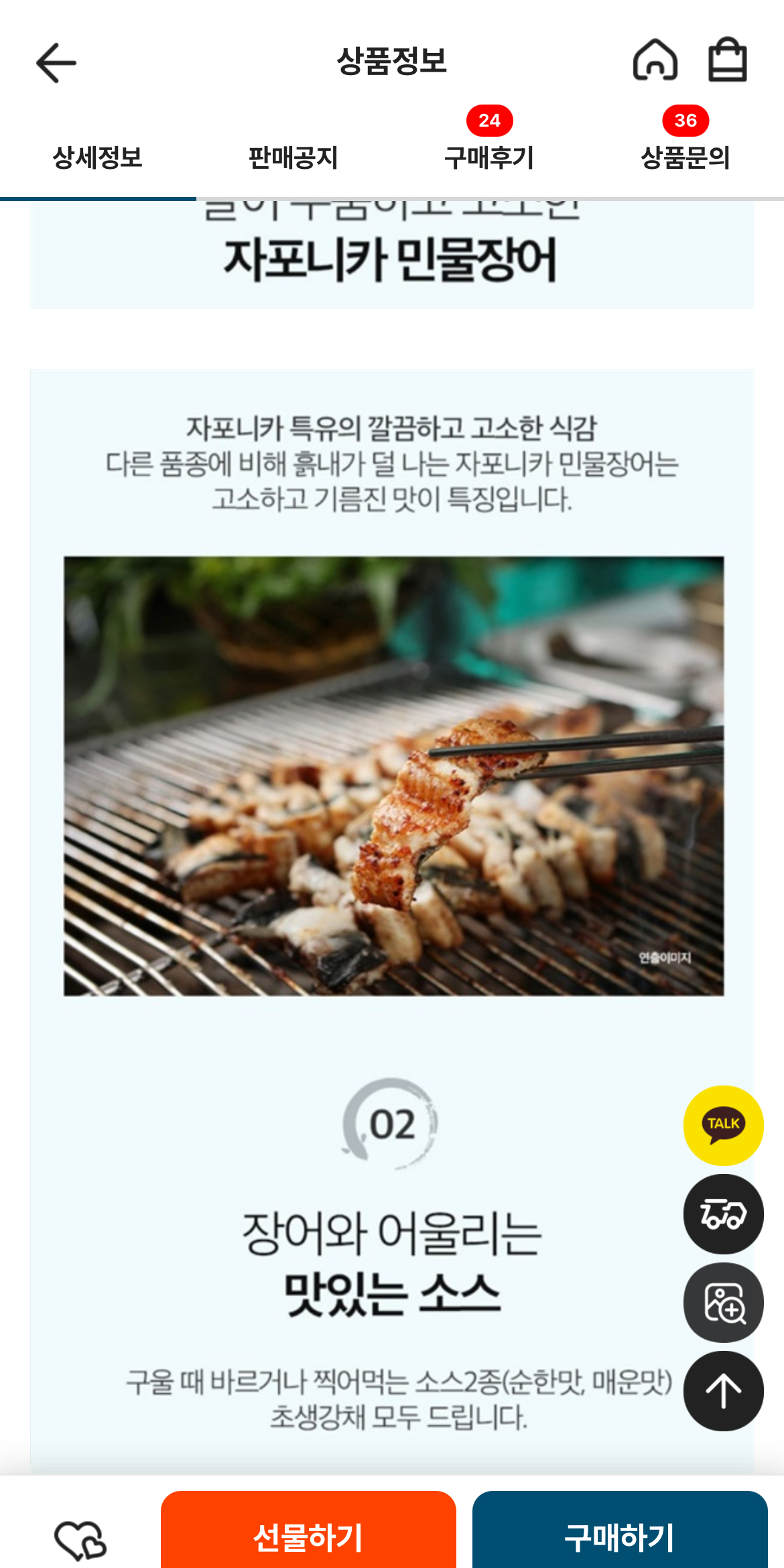Open the home icon in header
Viewport: 784px width, 1568px height.
[x=655, y=60]
